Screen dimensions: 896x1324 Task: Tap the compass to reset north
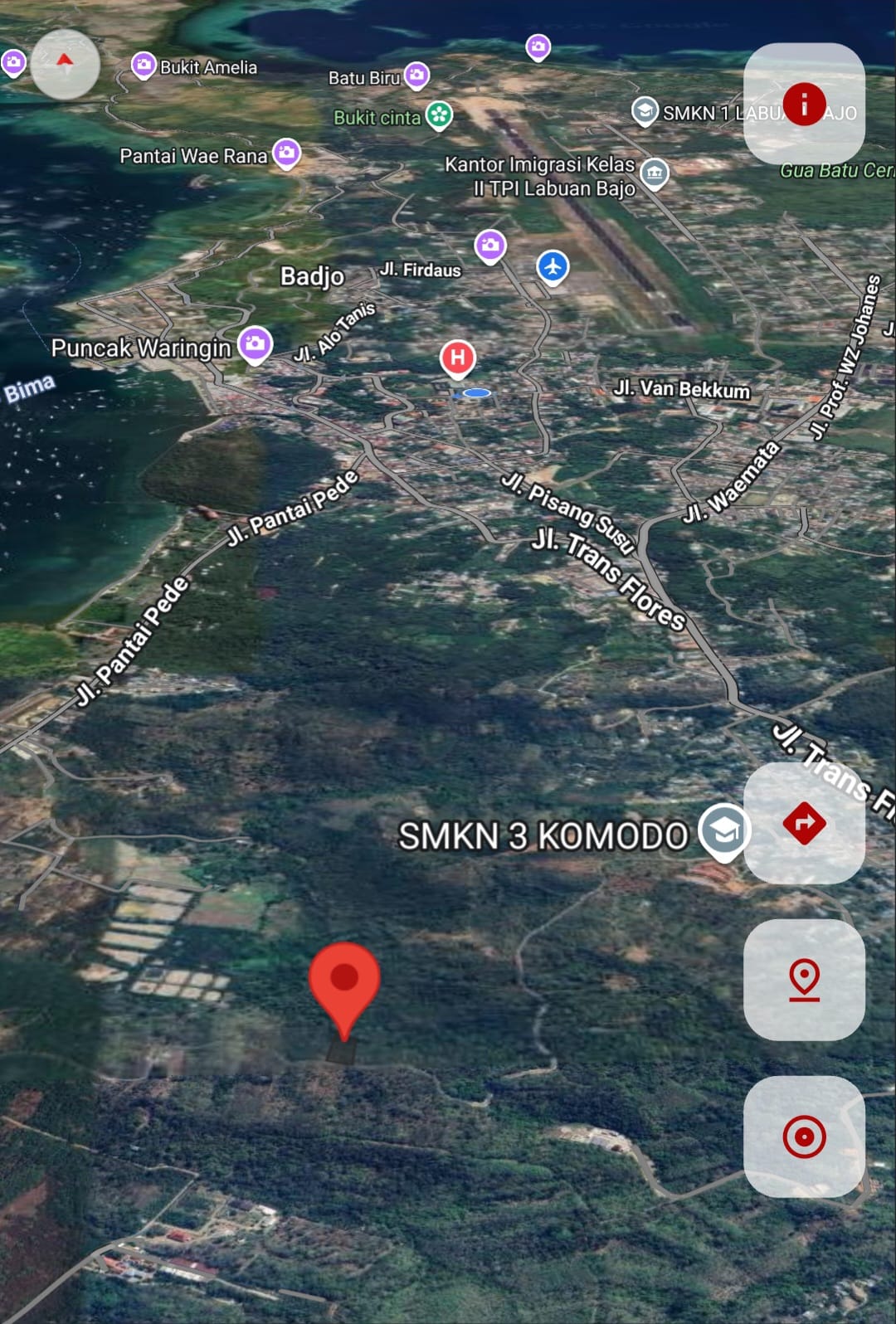[65, 63]
